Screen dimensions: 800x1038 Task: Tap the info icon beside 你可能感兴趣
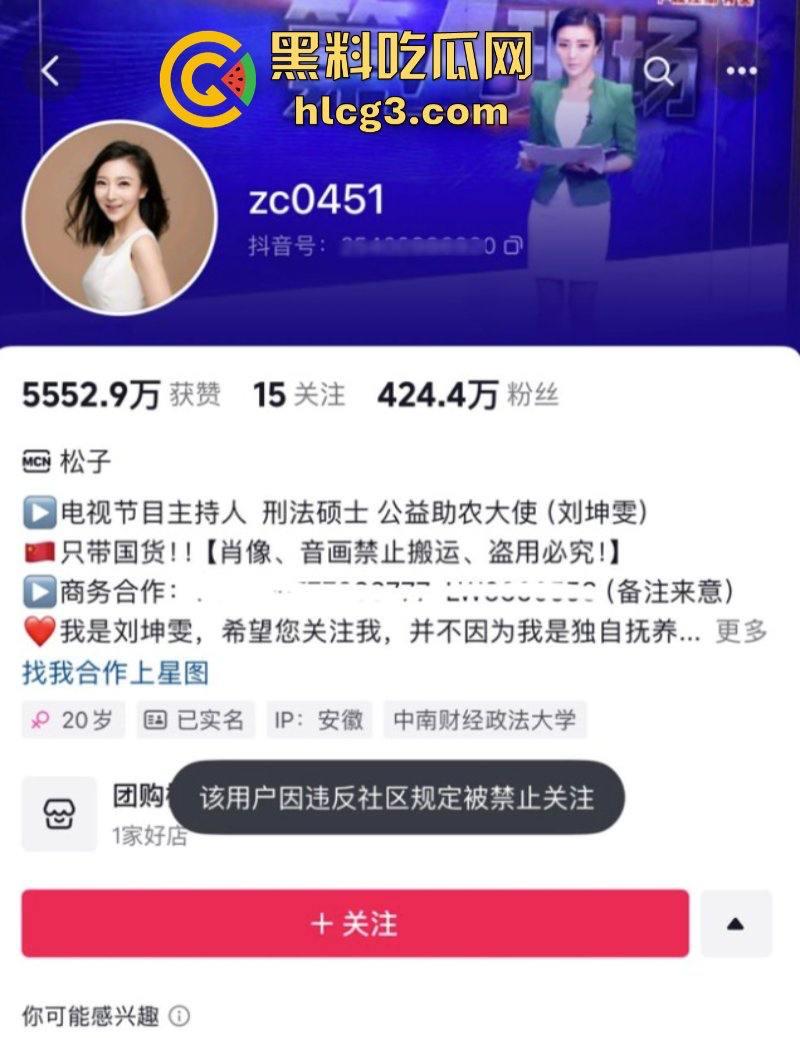(180, 1013)
